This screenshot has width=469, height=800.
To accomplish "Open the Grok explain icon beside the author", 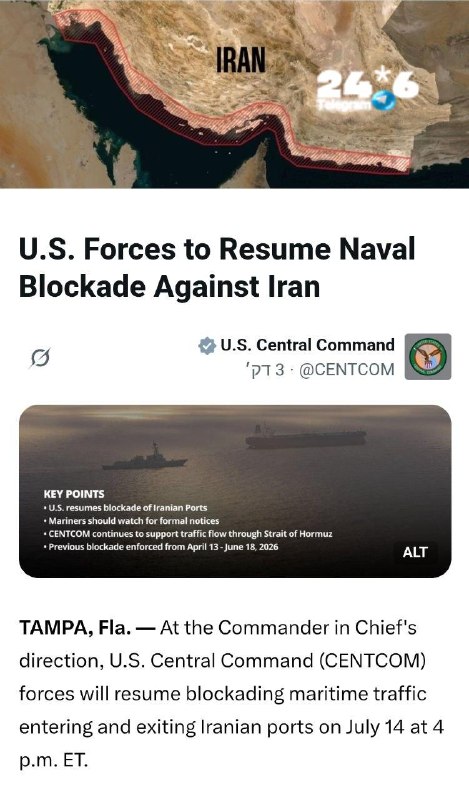I will (40, 357).
